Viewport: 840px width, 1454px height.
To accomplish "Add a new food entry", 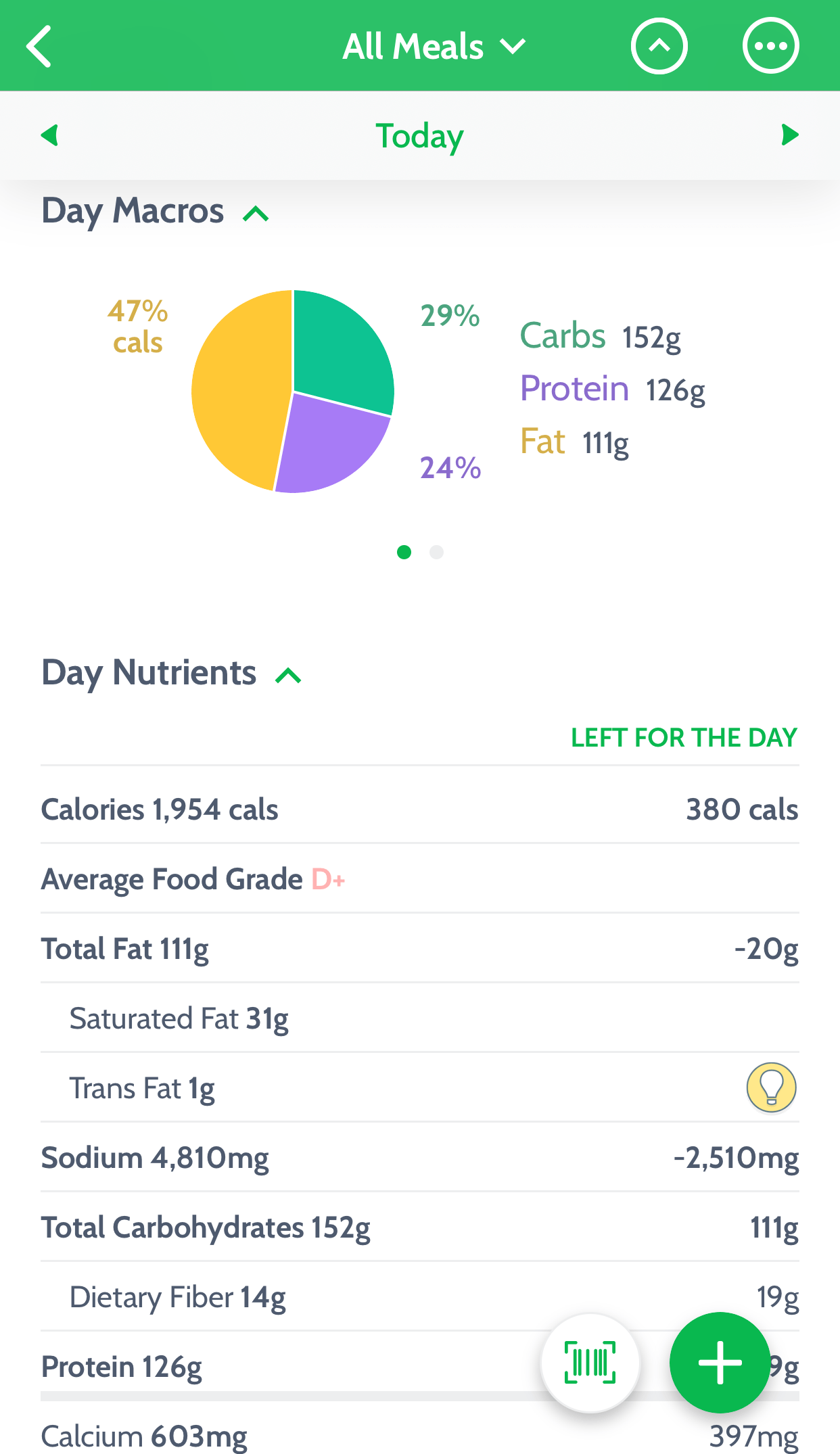I will click(x=720, y=1363).
